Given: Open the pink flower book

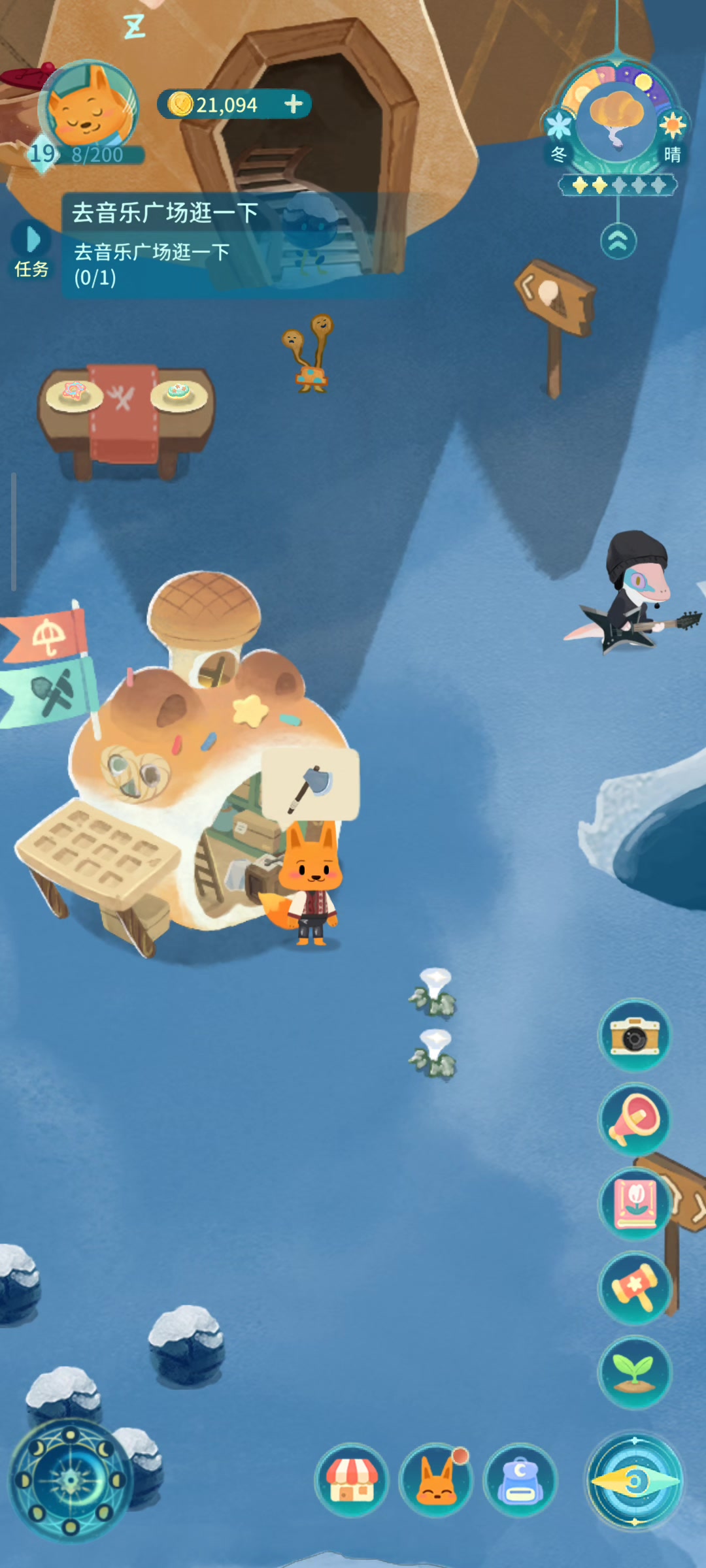Looking at the screenshot, I should [634, 1203].
